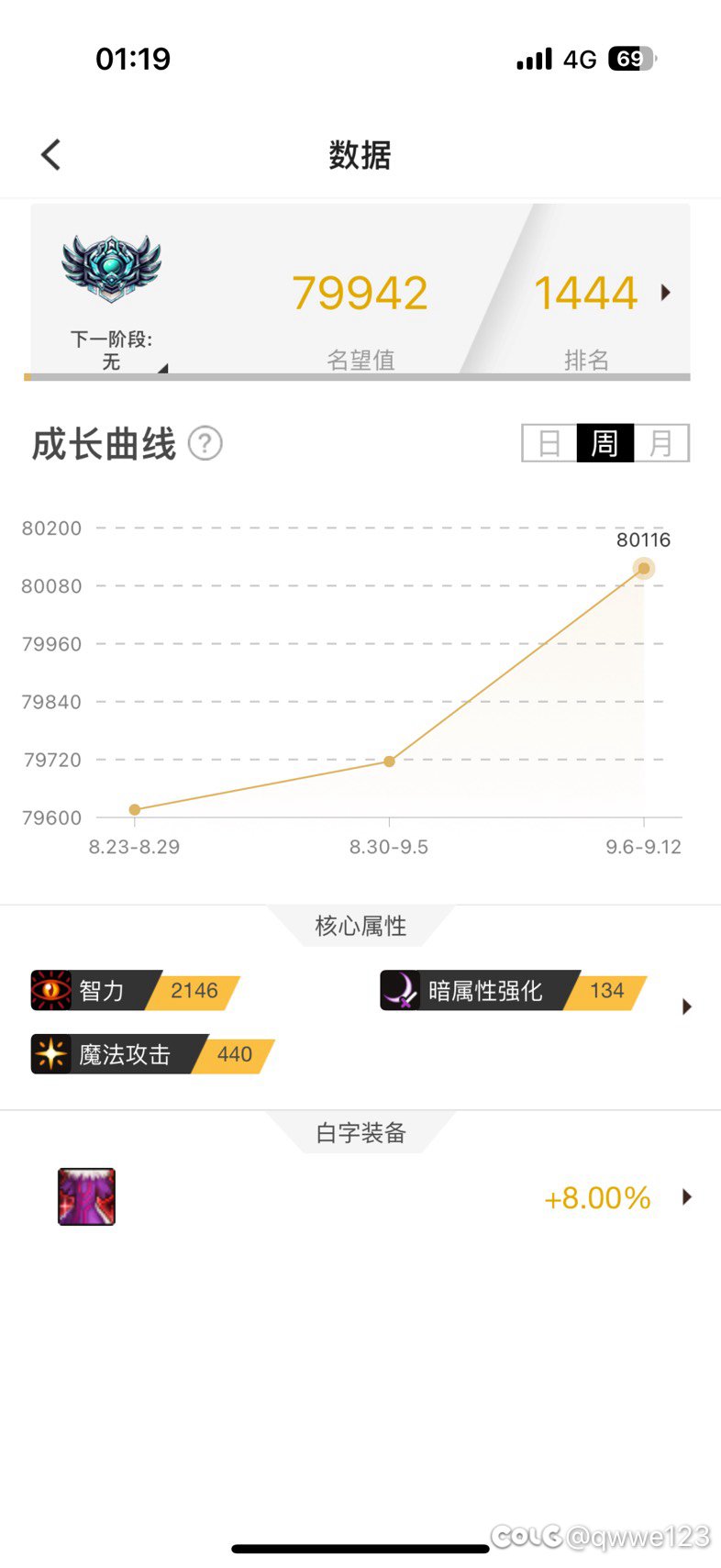Select the 数据 page title

coord(360,156)
